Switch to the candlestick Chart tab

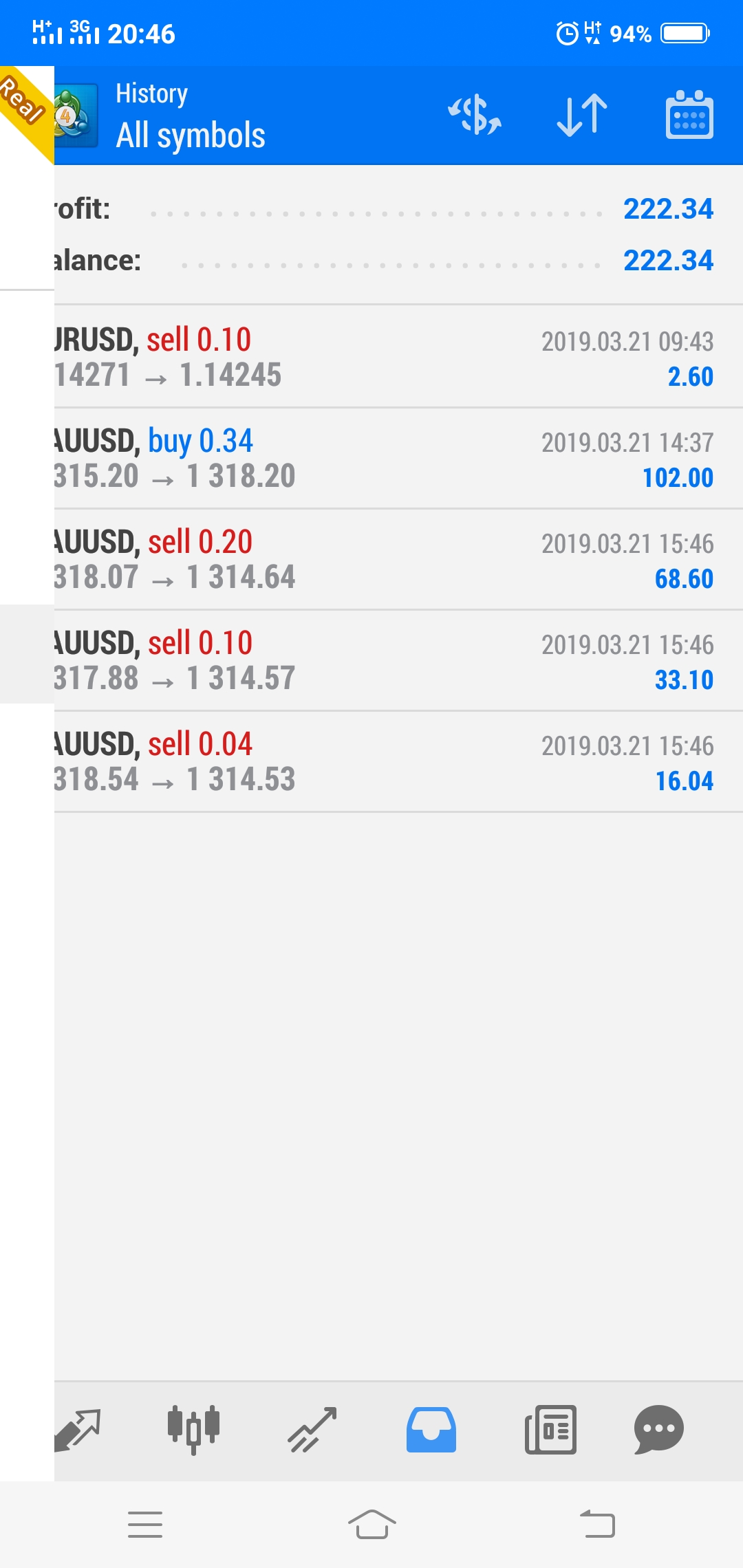pos(194,1430)
